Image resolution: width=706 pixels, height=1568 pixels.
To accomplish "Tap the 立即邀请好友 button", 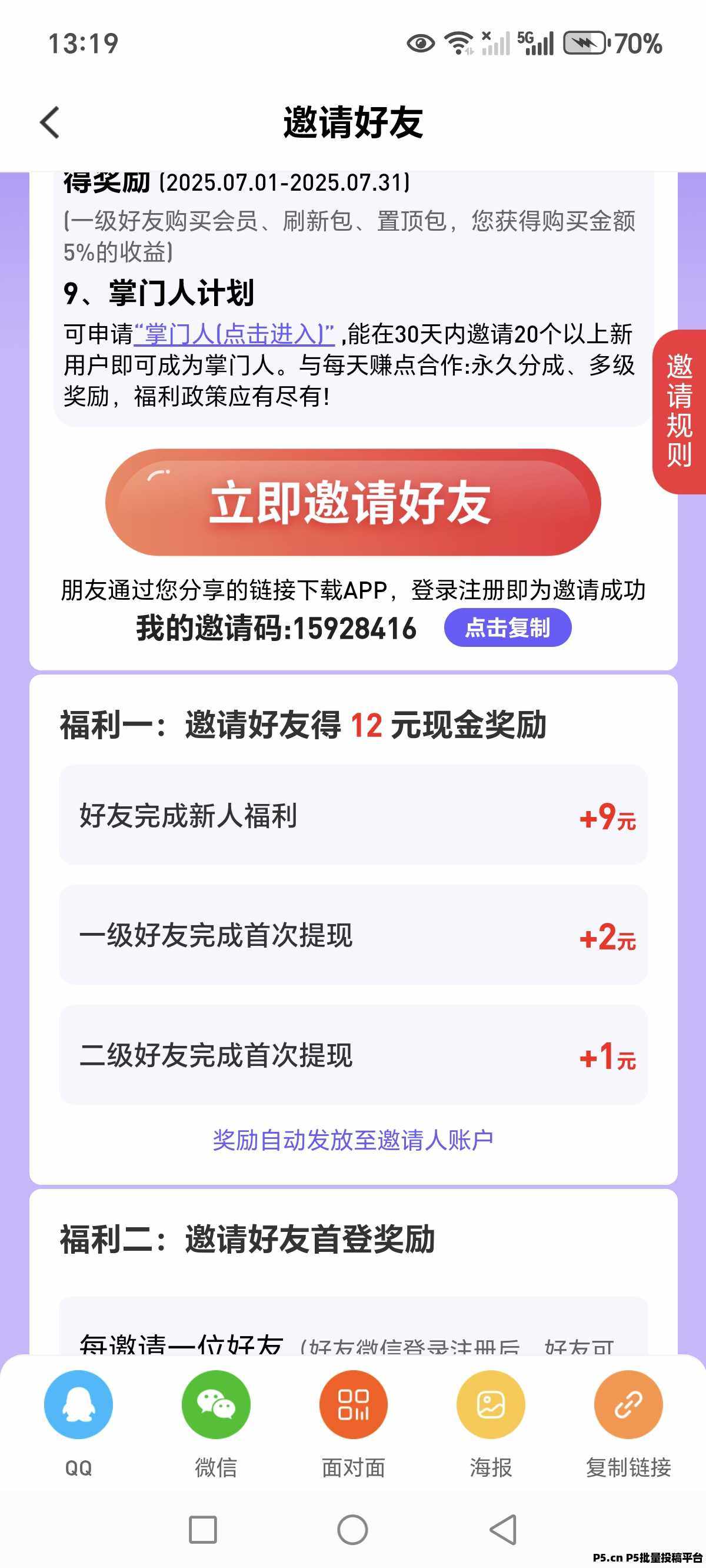I will click(x=353, y=502).
